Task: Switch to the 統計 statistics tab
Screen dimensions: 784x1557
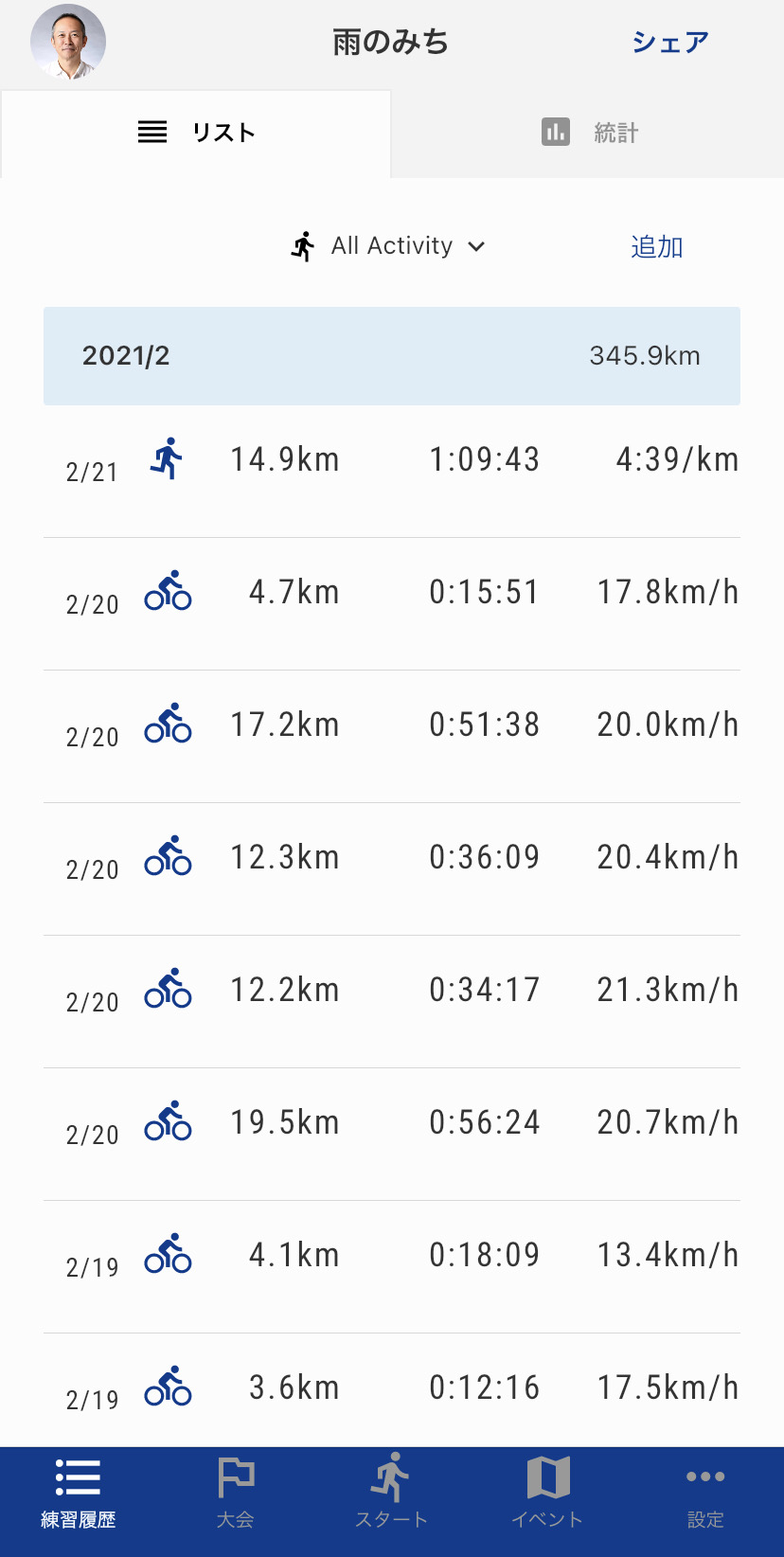Action: click(589, 133)
